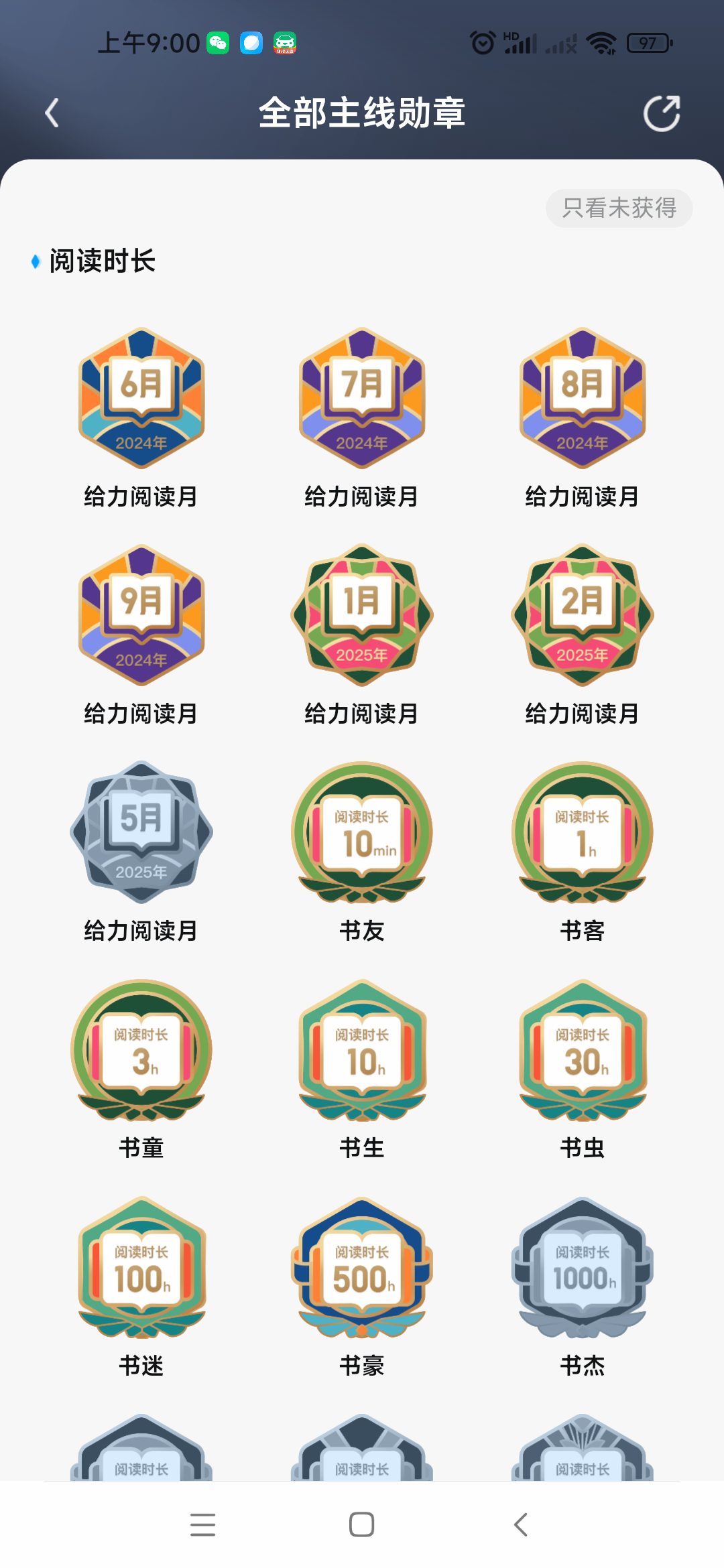Filter with 只看未获得 chip
724x1568 pixels.
pyautogui.click(x=619, y=208)
